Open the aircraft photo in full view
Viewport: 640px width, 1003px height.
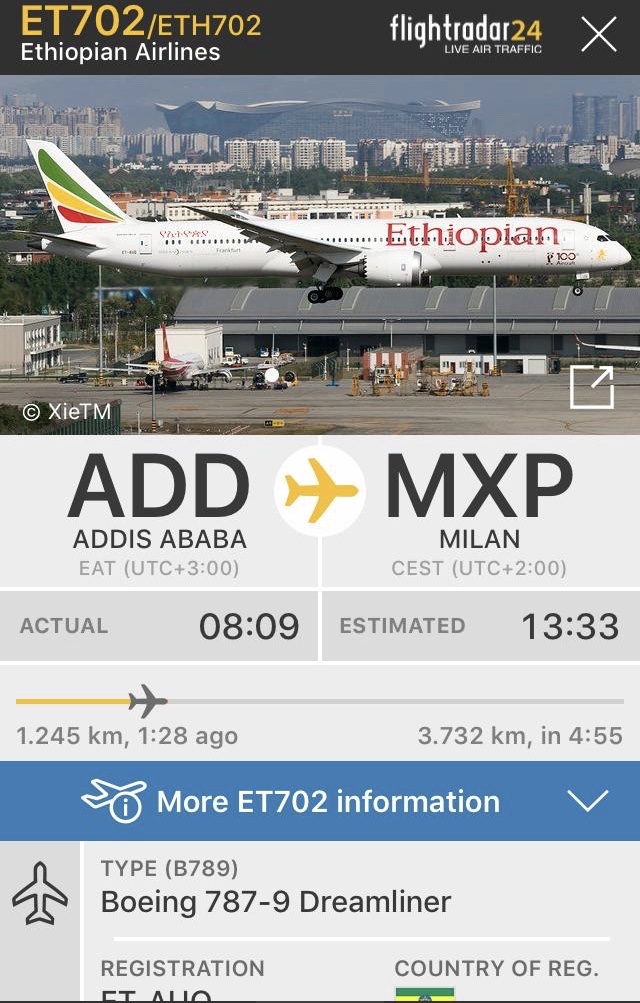591,387
